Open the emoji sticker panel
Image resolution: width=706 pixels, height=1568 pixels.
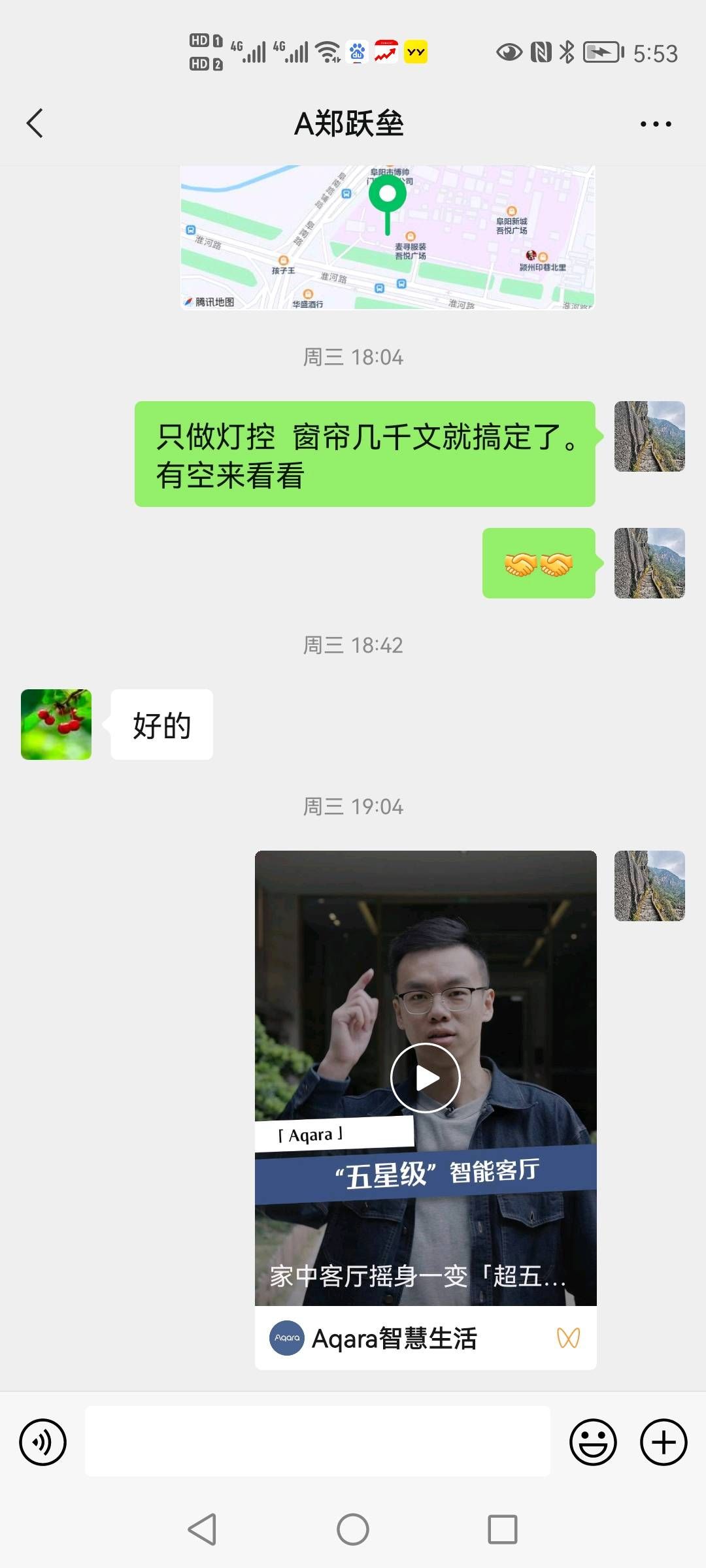coord(593,1442)
